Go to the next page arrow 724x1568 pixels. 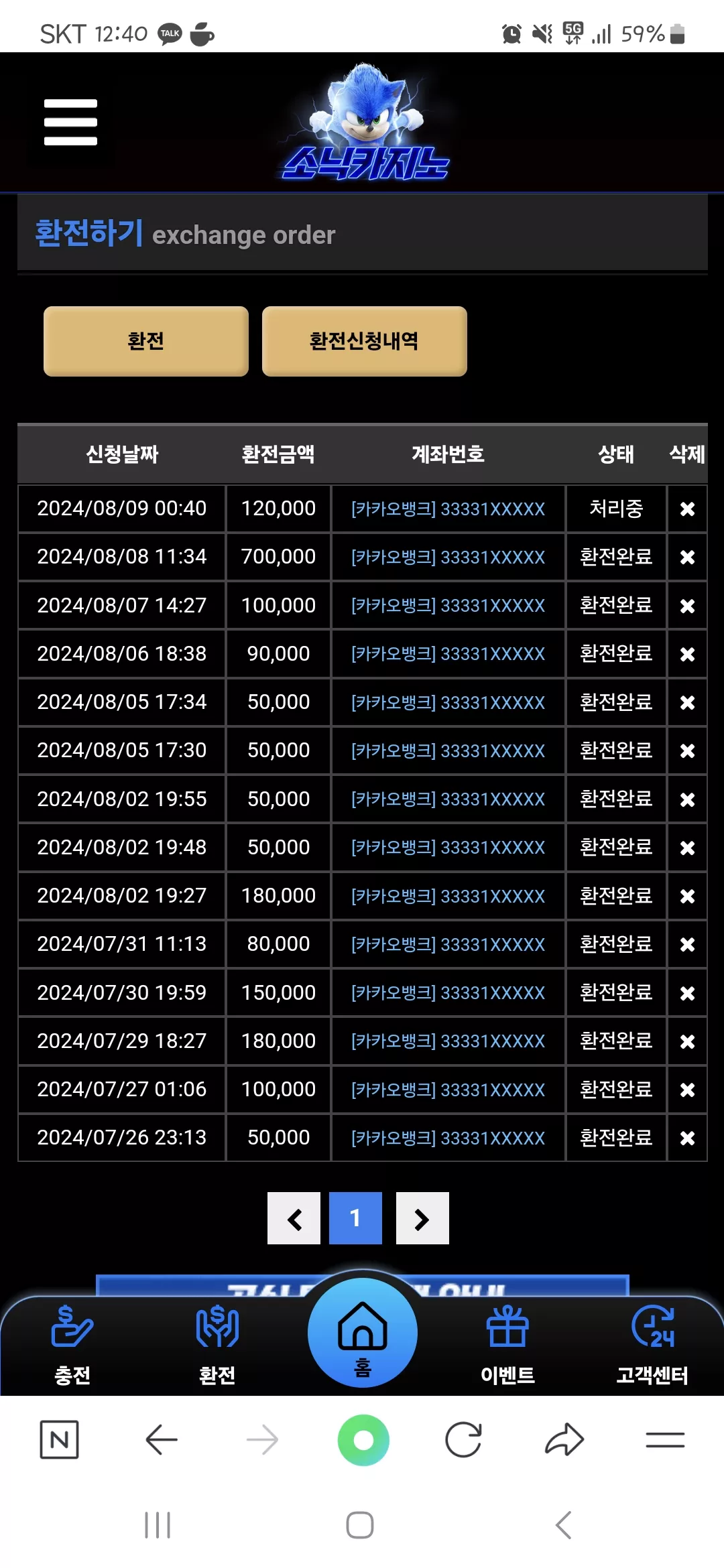pyautogui.click(x=422, y=1218)
